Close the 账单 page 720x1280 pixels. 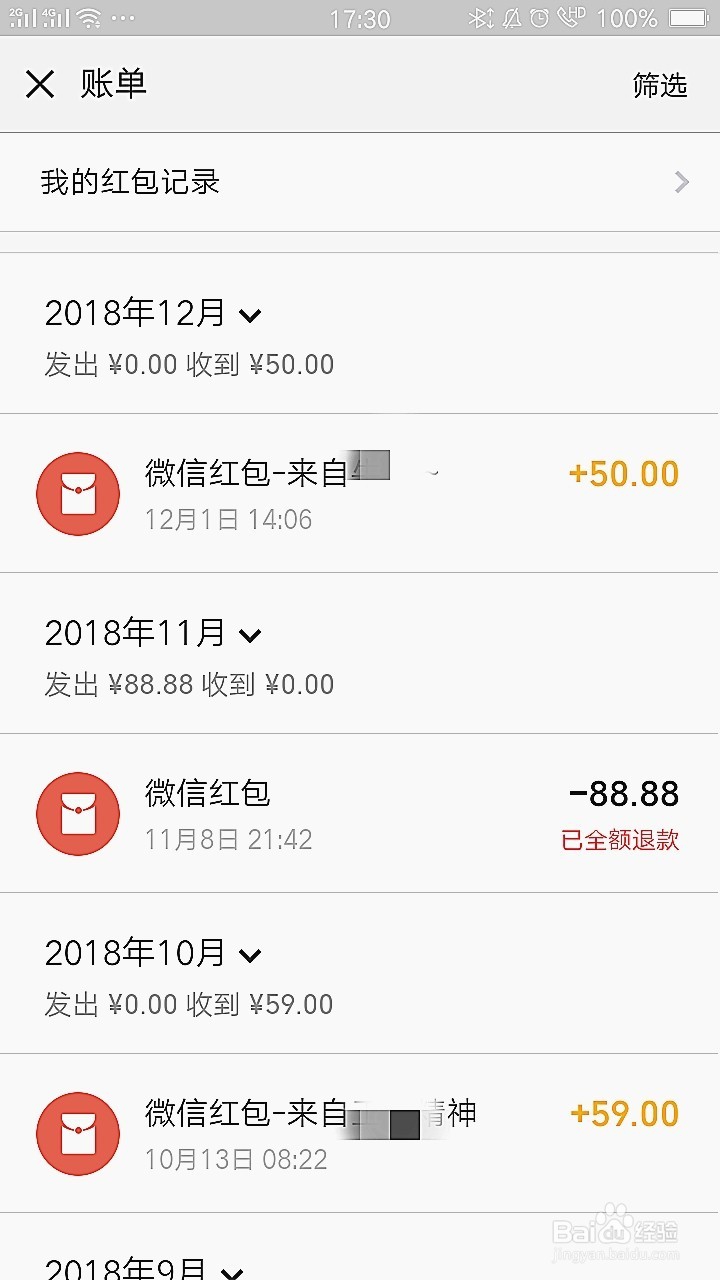(40, 85)
